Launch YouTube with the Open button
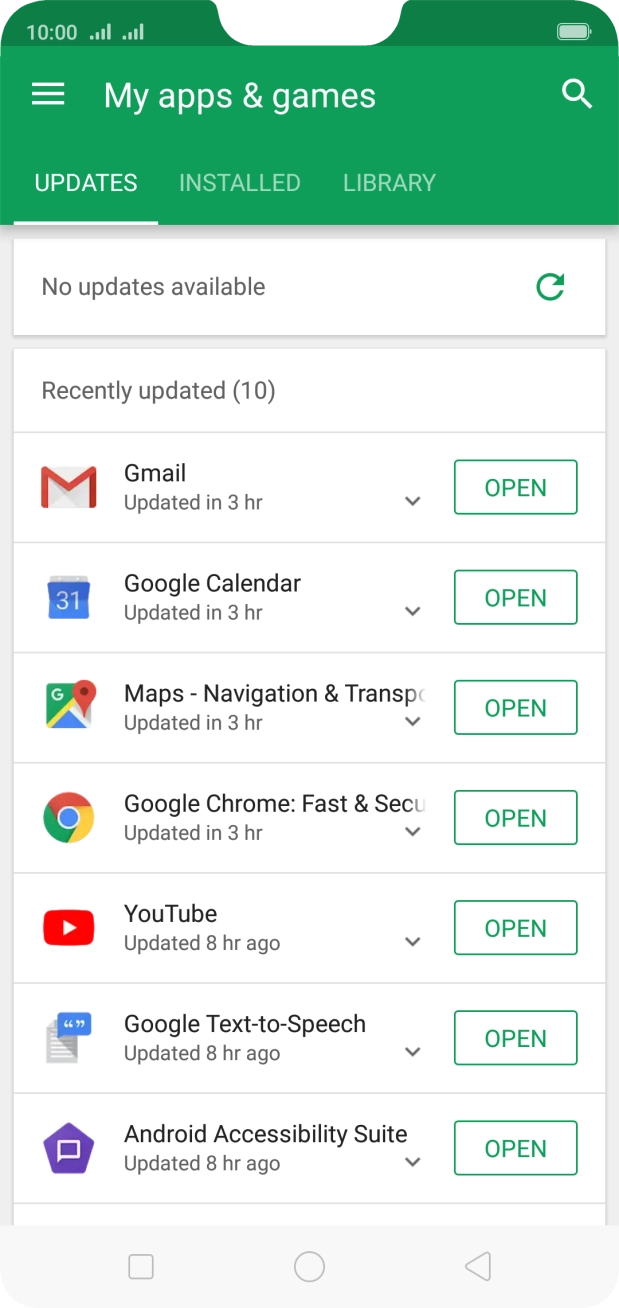Screen dimensions: 619x1308 pyautogui.click(x=515, y=928)
